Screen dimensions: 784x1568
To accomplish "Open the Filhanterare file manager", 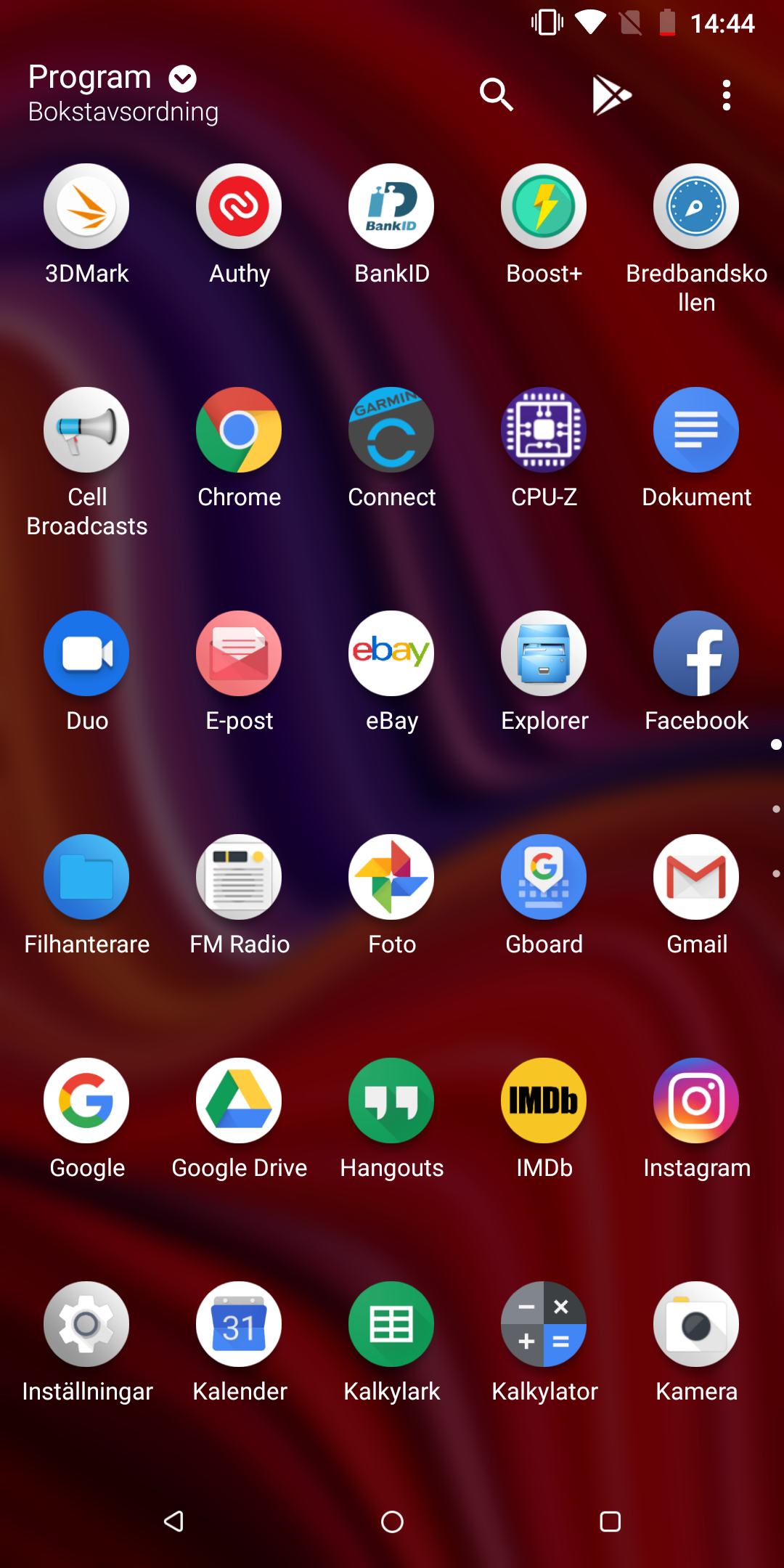I will [x=86, y=878].
